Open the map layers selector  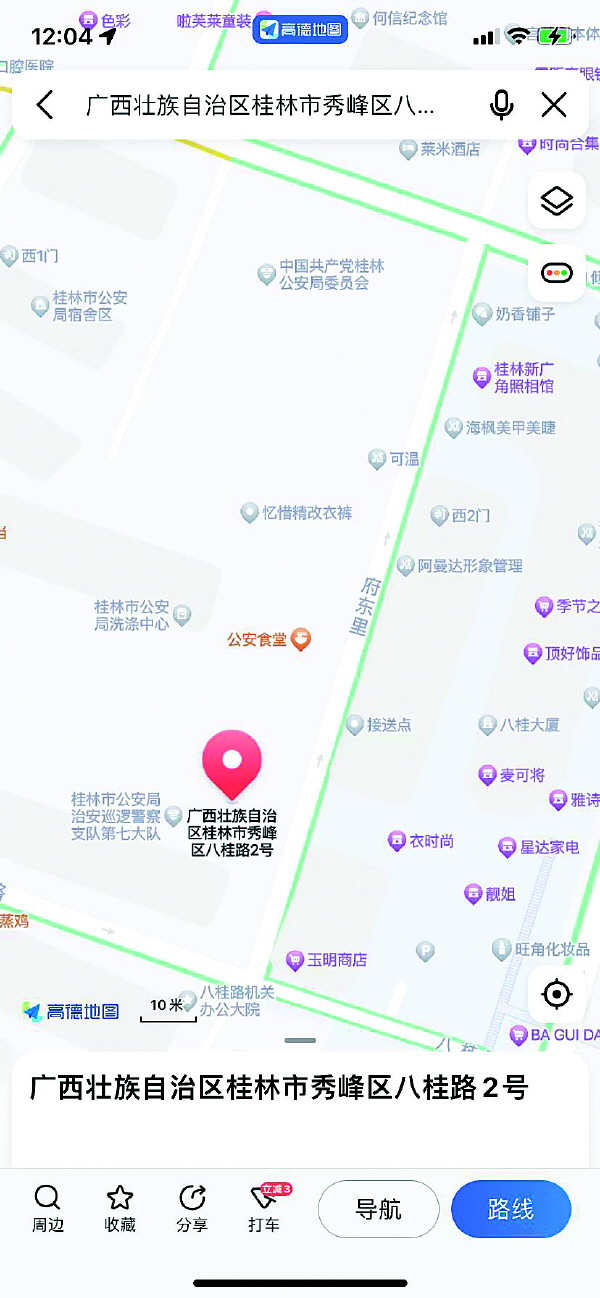pos(556,201)
